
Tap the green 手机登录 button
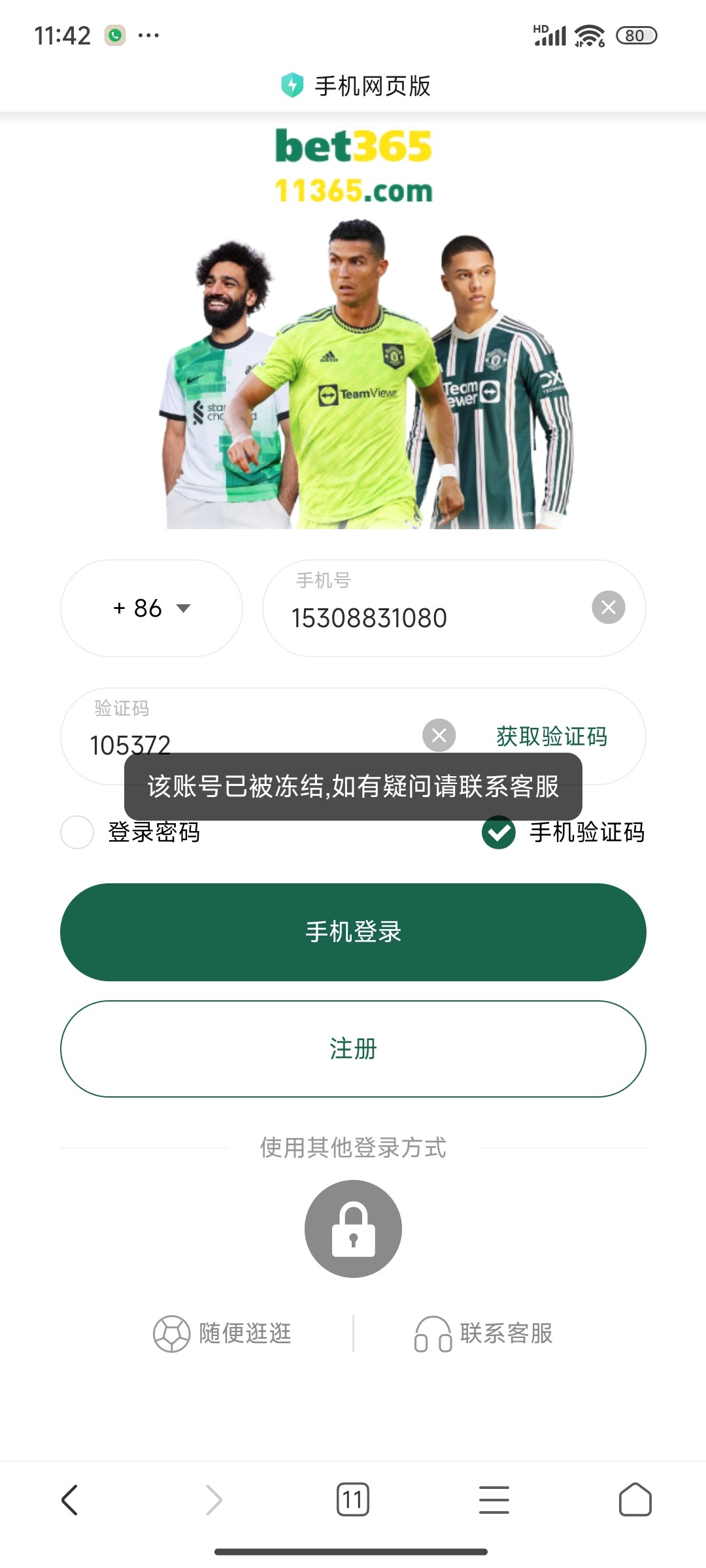(x=353, y=932)
